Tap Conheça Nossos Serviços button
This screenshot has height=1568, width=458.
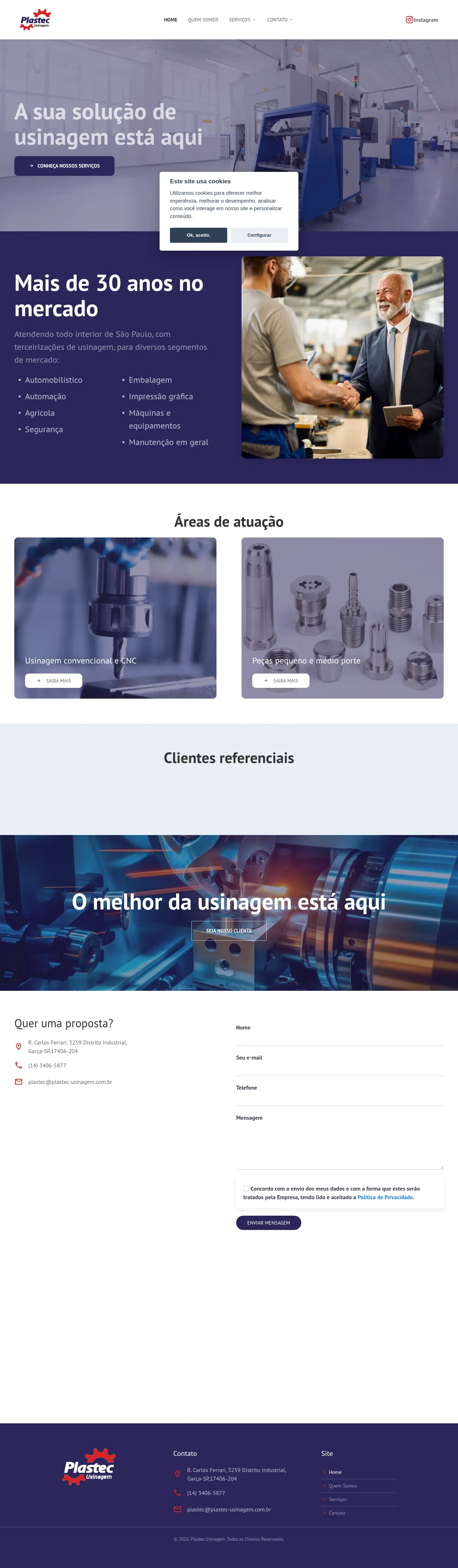(x=64, y=165)
